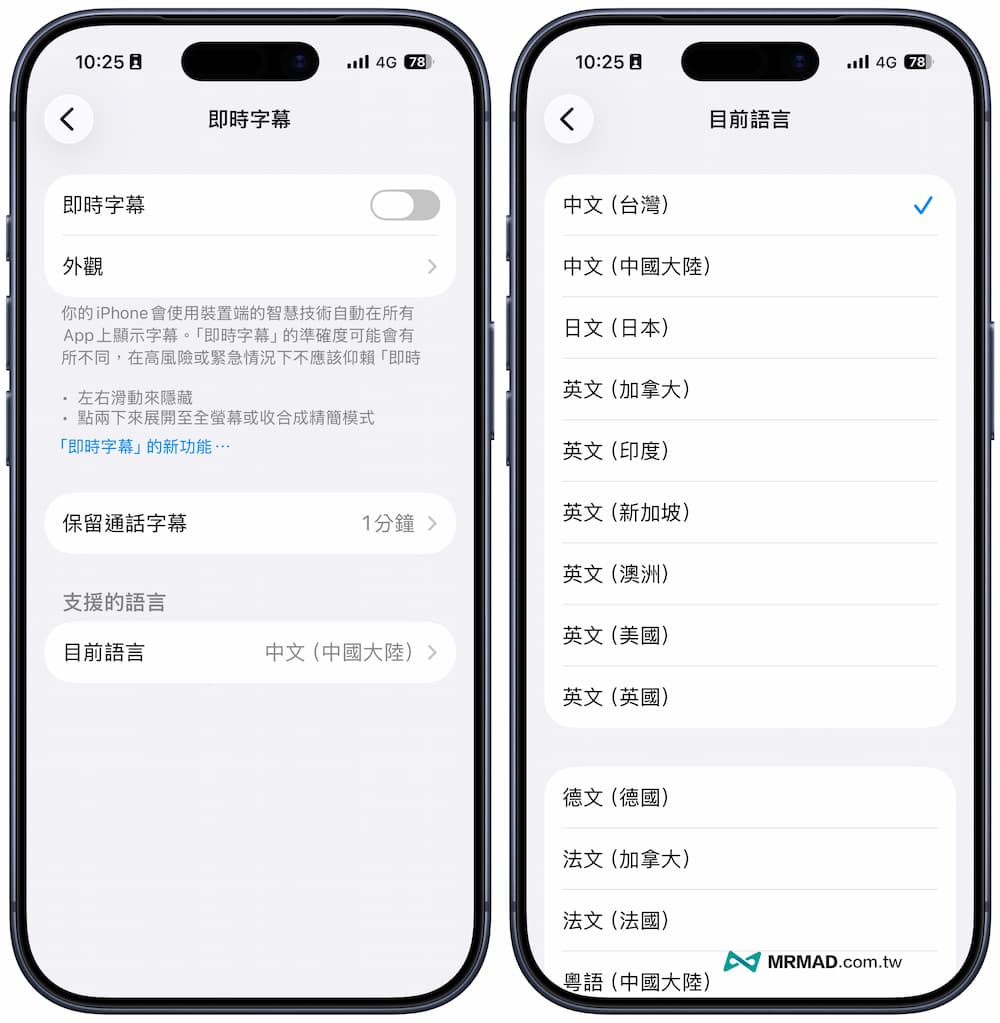Enable the 即時字幕 switch
This screenshot has height=1023, width=1000.
click(404, 205)
